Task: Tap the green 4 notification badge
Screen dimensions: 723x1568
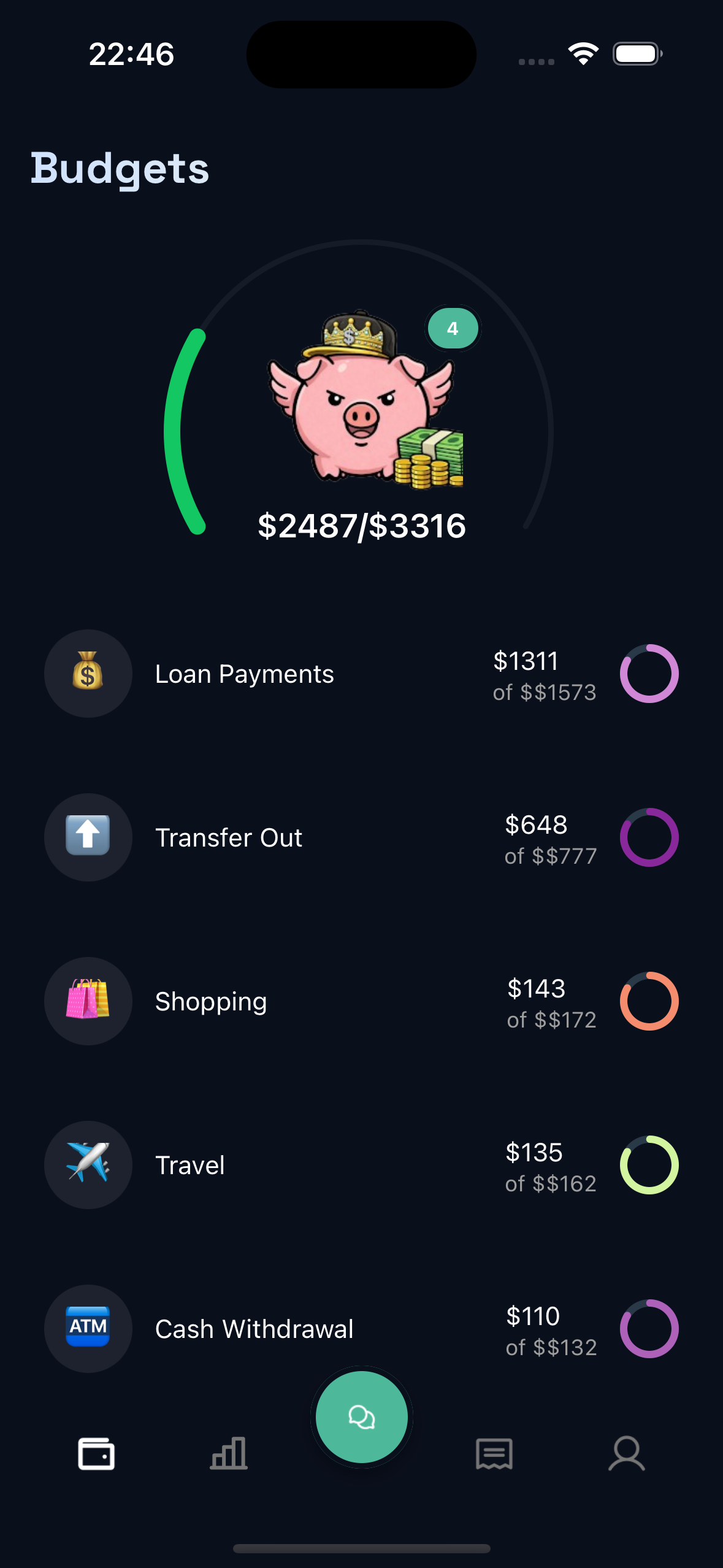Action: [453, 328]
